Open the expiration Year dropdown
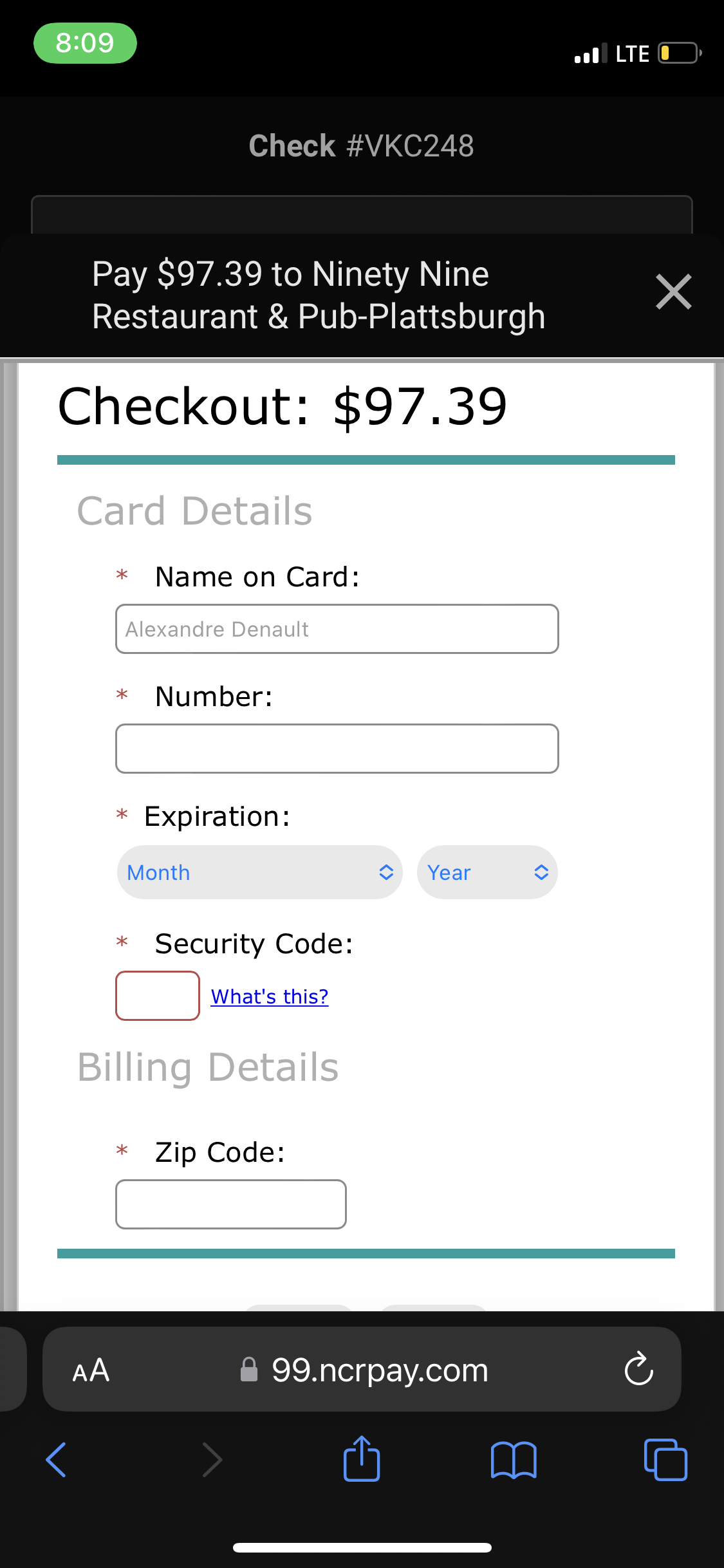Viewport: 724px width, 1568px height. coord(487,872)
